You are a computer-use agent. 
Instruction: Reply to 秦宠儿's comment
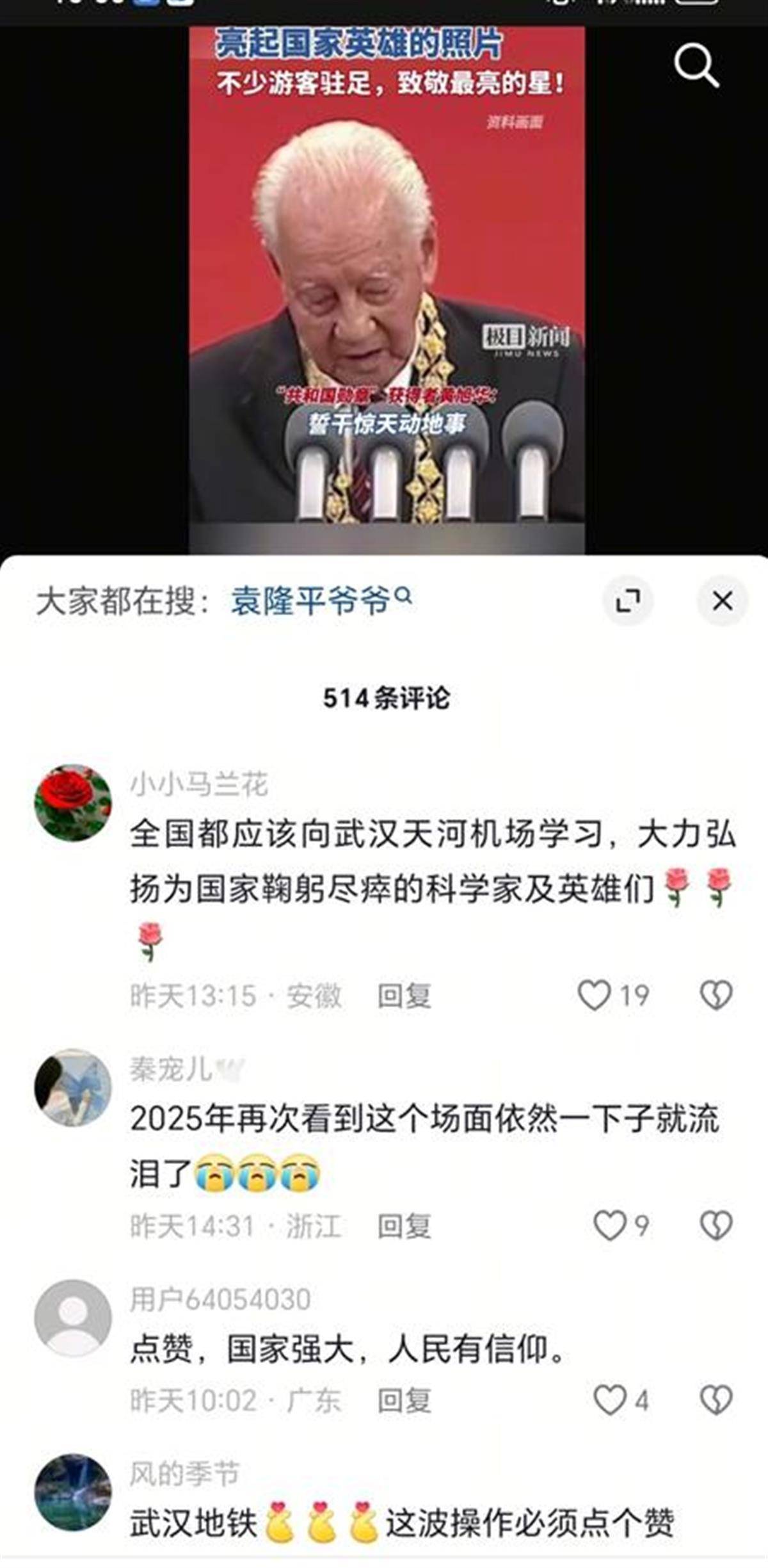click(404, 1226)
